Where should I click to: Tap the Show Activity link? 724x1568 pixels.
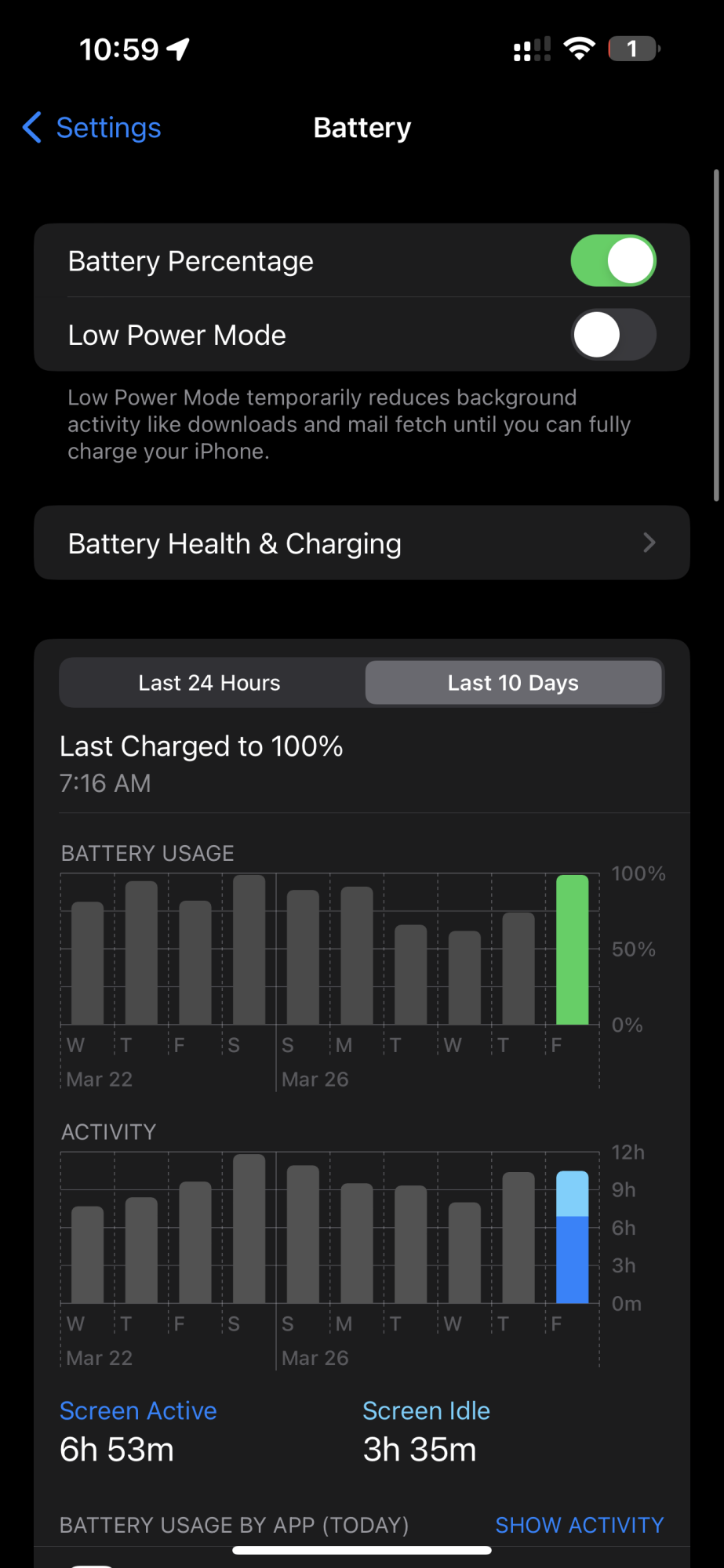[579, 1525]
